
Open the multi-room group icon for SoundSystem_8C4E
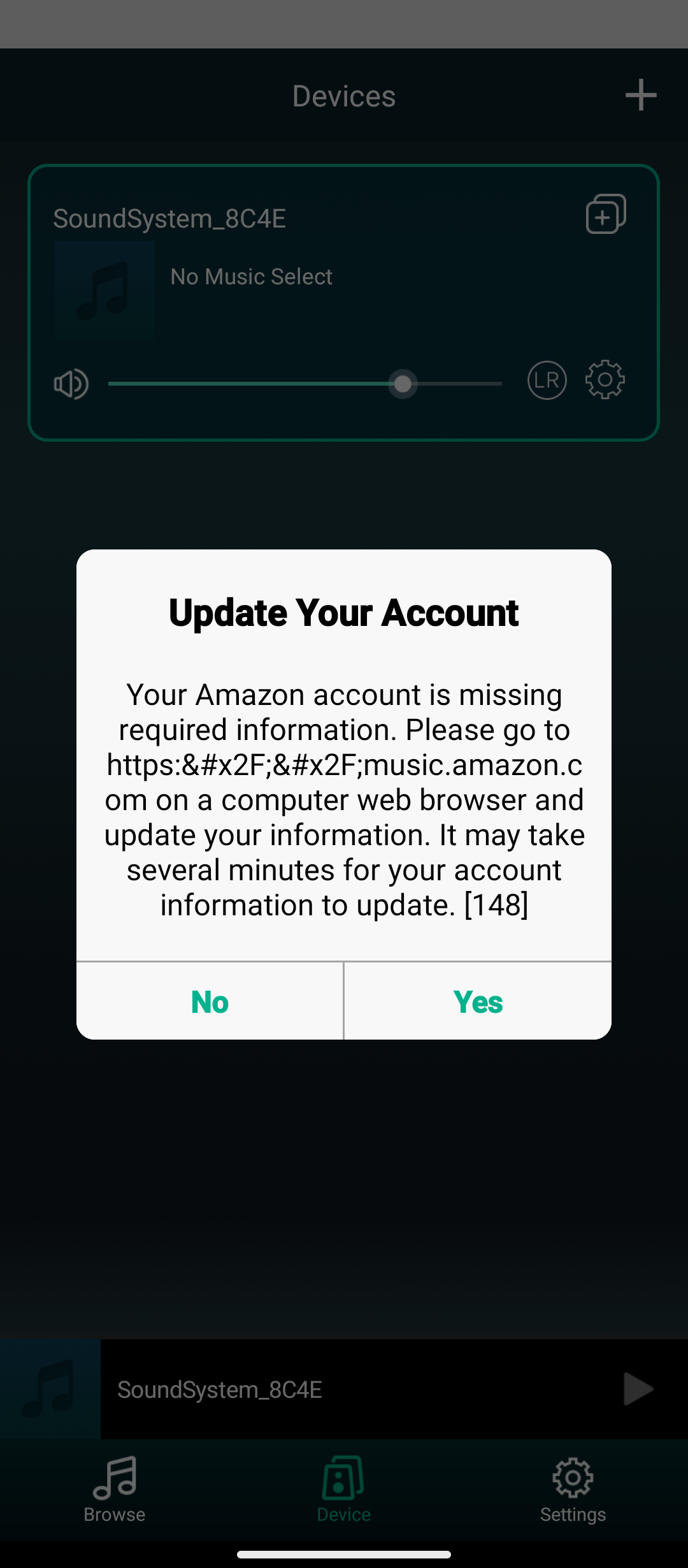605,214
